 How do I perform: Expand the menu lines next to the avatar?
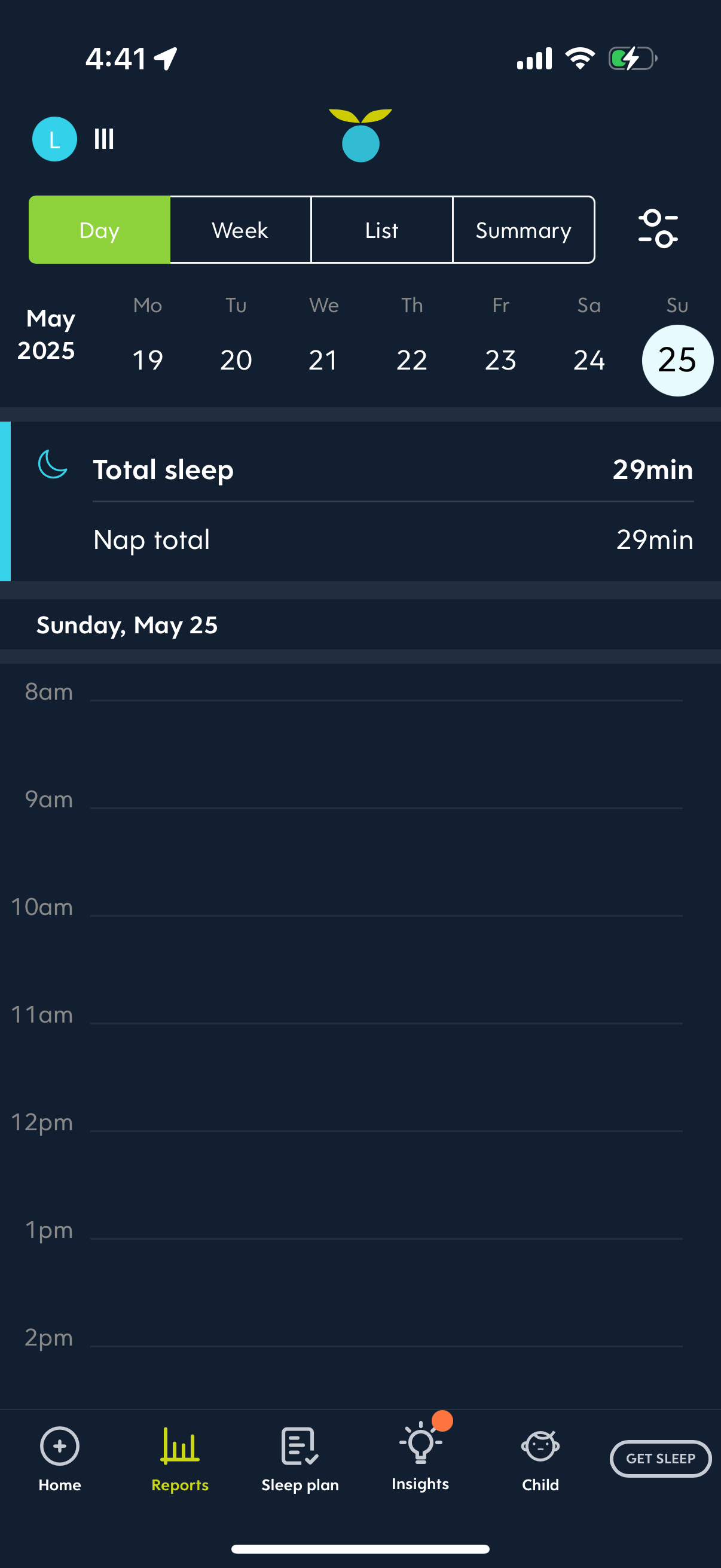(103, 139)
